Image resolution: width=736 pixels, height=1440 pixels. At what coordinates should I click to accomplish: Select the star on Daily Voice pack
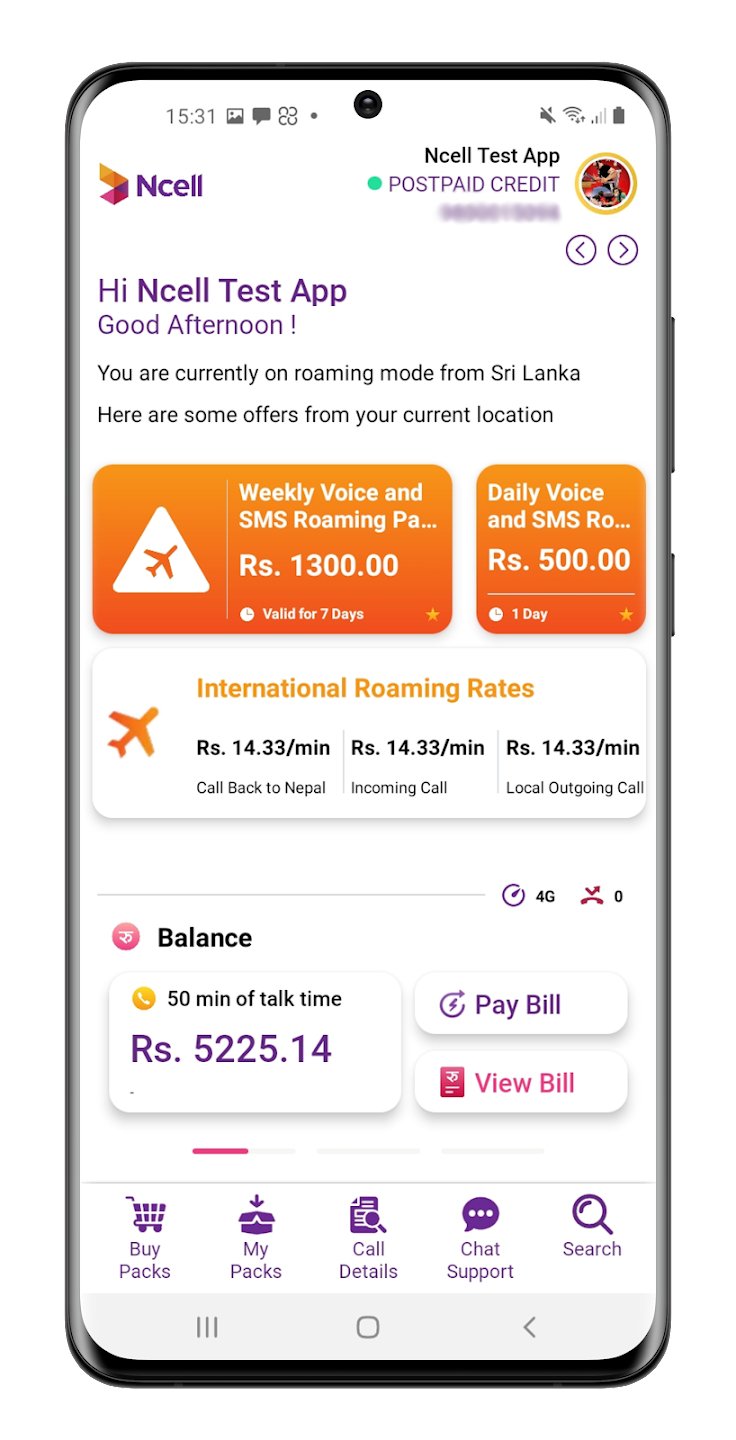pos(627,614)
